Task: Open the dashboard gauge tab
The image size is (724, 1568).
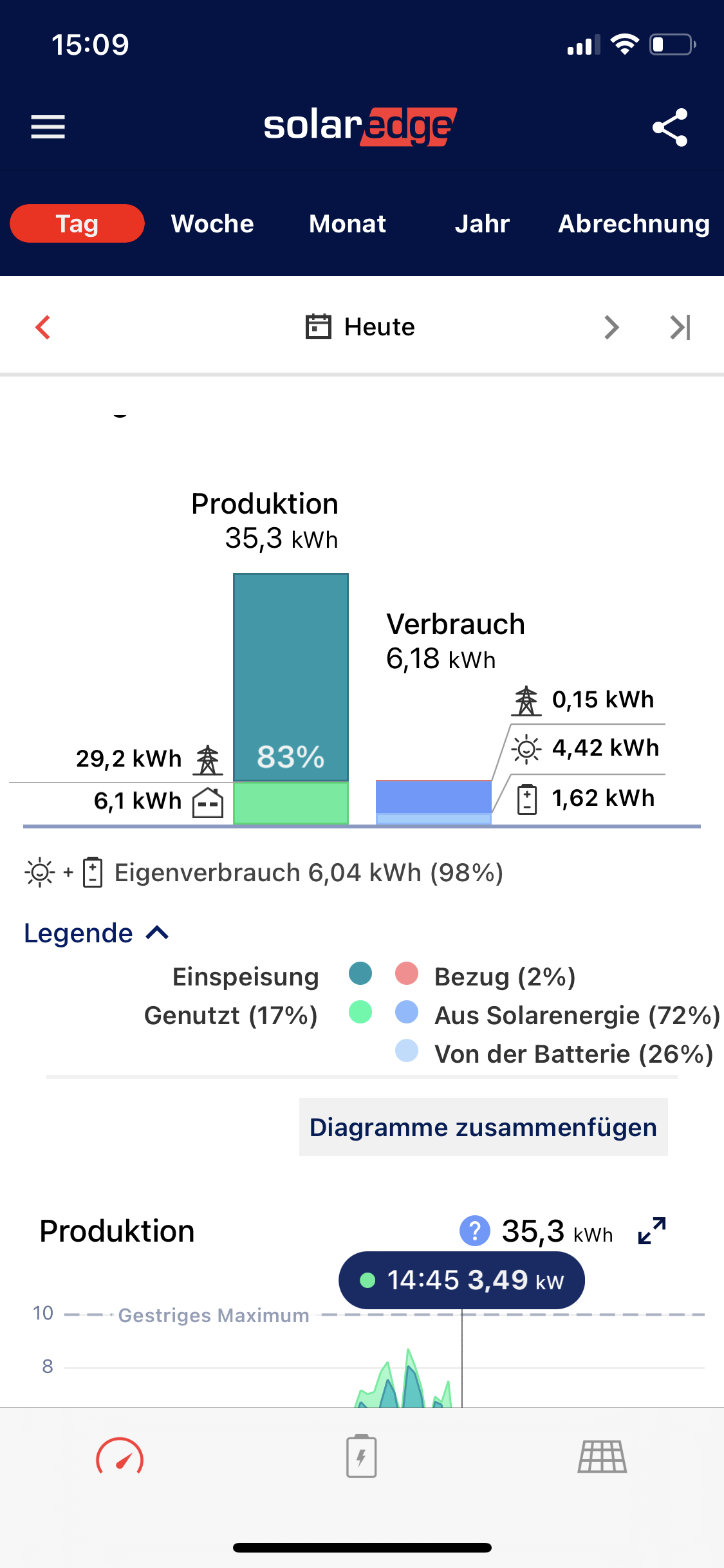Action: pos(120,1457)
